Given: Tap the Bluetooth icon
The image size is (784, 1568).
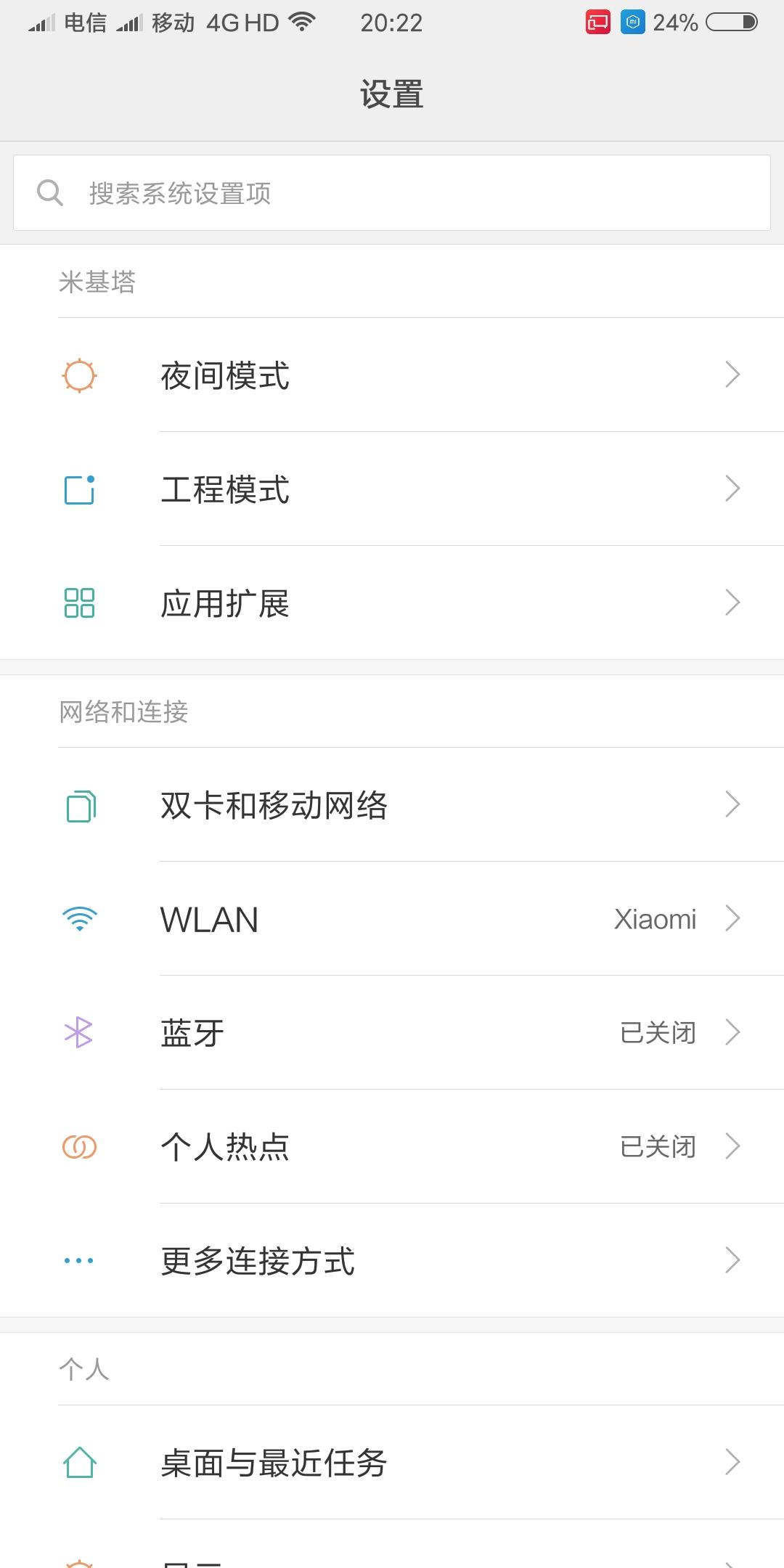Looking at the screenshot, I should click(x=79, y=1032).
